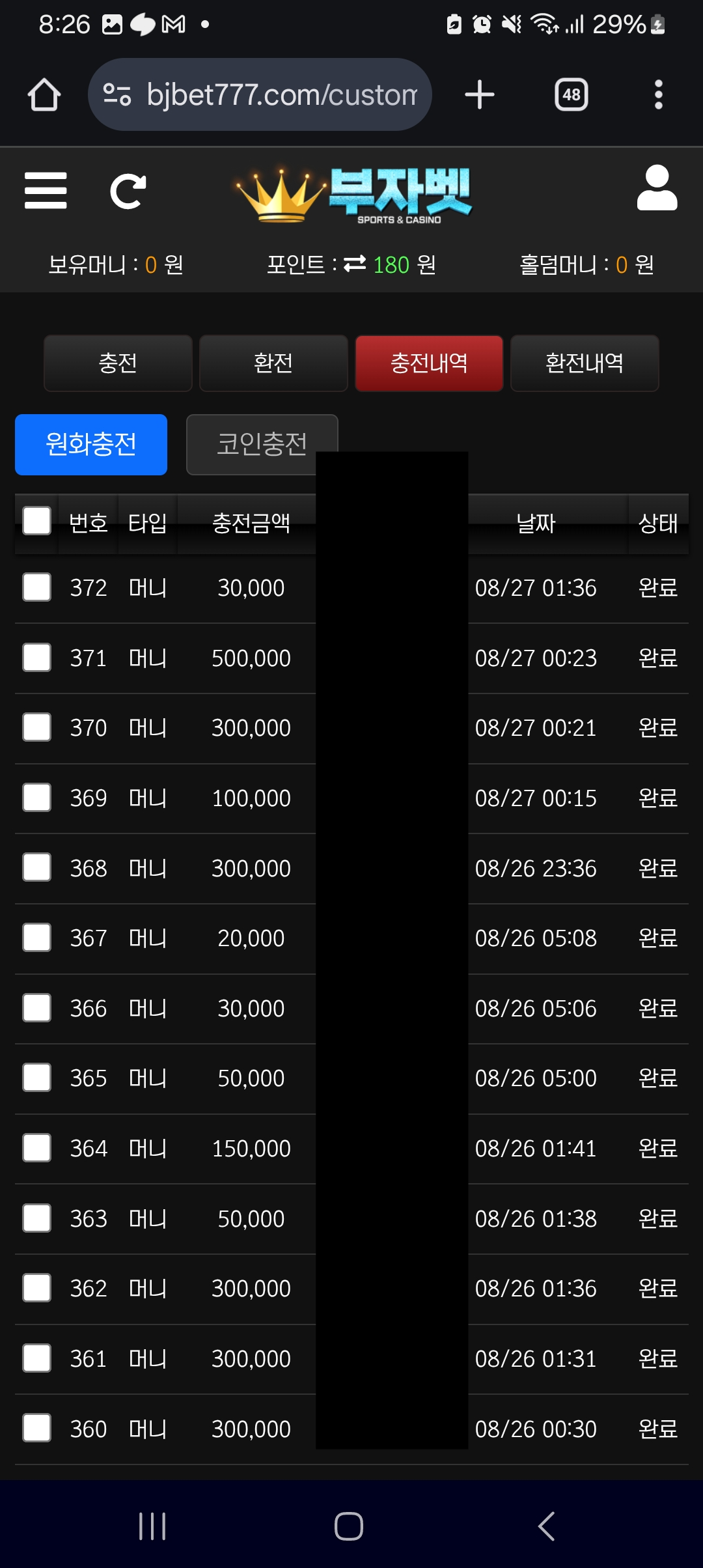
Task: Open a new browser tab with plus
Action: 480,94
